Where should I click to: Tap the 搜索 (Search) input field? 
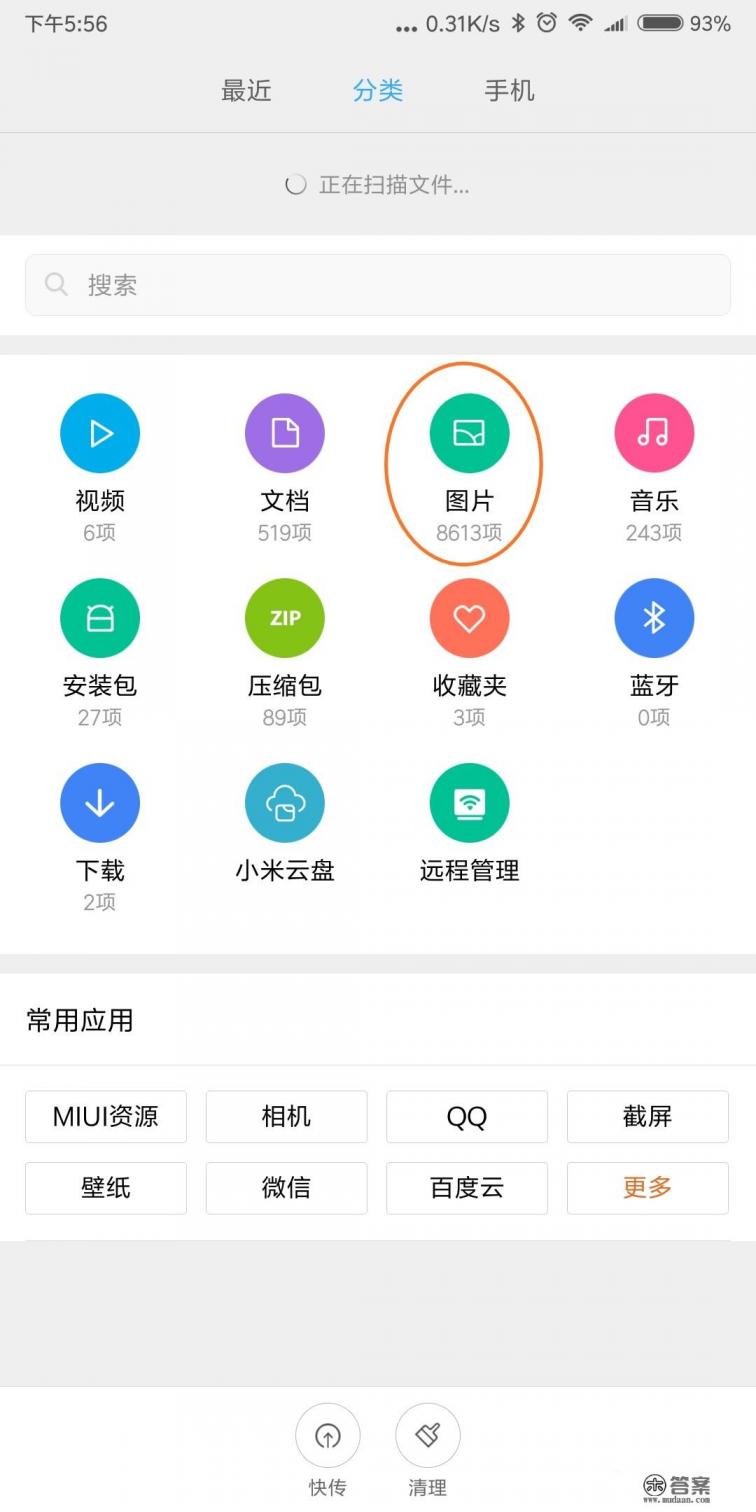[x=377, y=284]
